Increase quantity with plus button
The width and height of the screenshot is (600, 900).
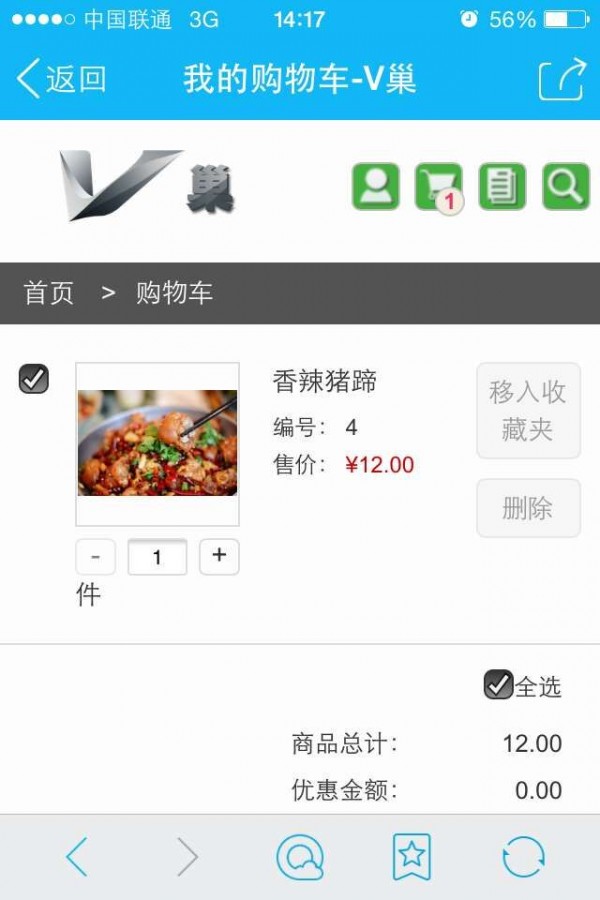pos(219,556)
